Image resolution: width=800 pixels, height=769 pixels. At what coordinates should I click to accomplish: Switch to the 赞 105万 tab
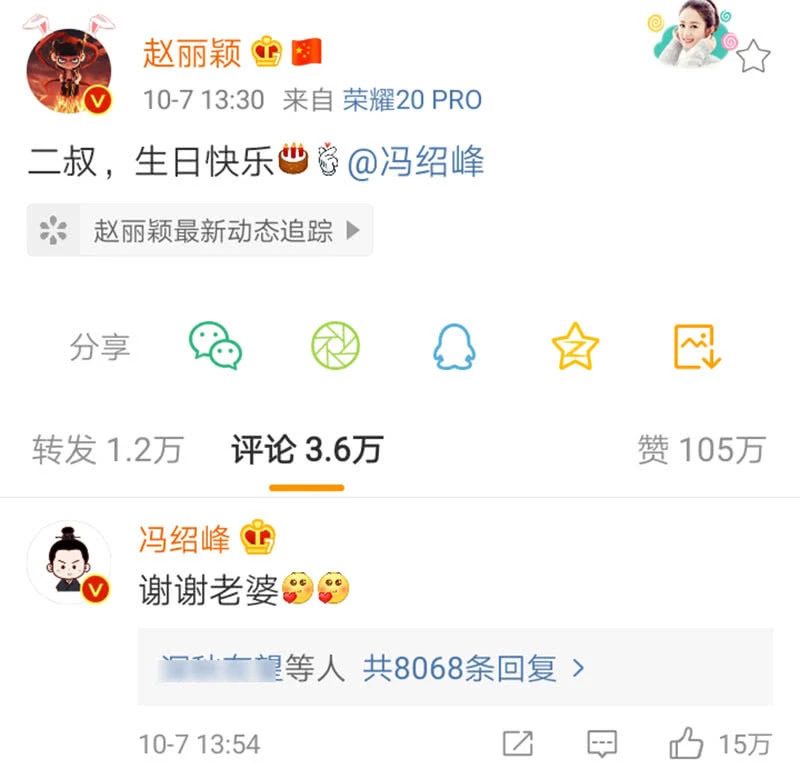click(x=700, y=451)
